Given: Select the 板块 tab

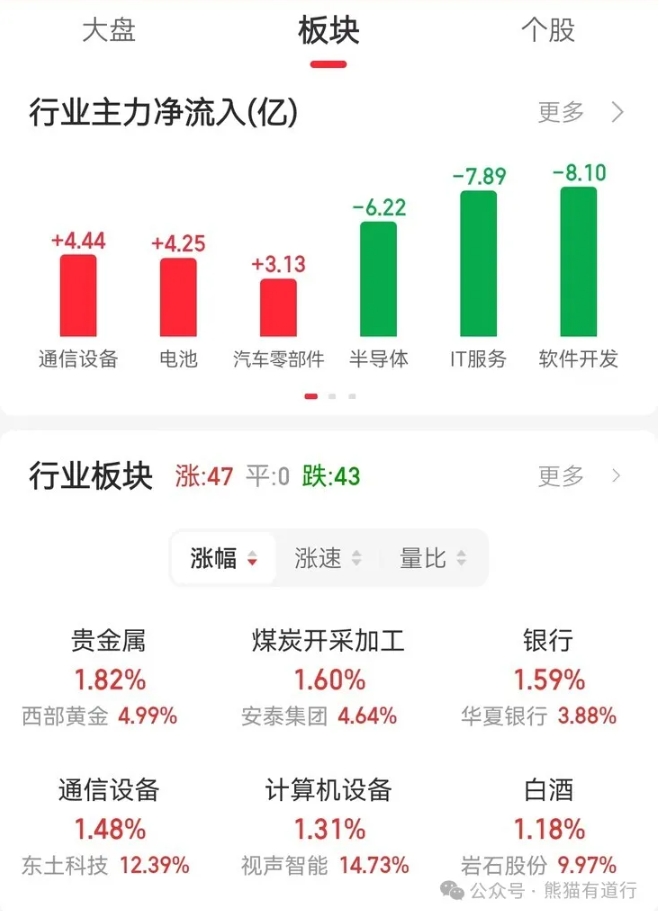Looking at the screenshot, I should coord(328,30).
